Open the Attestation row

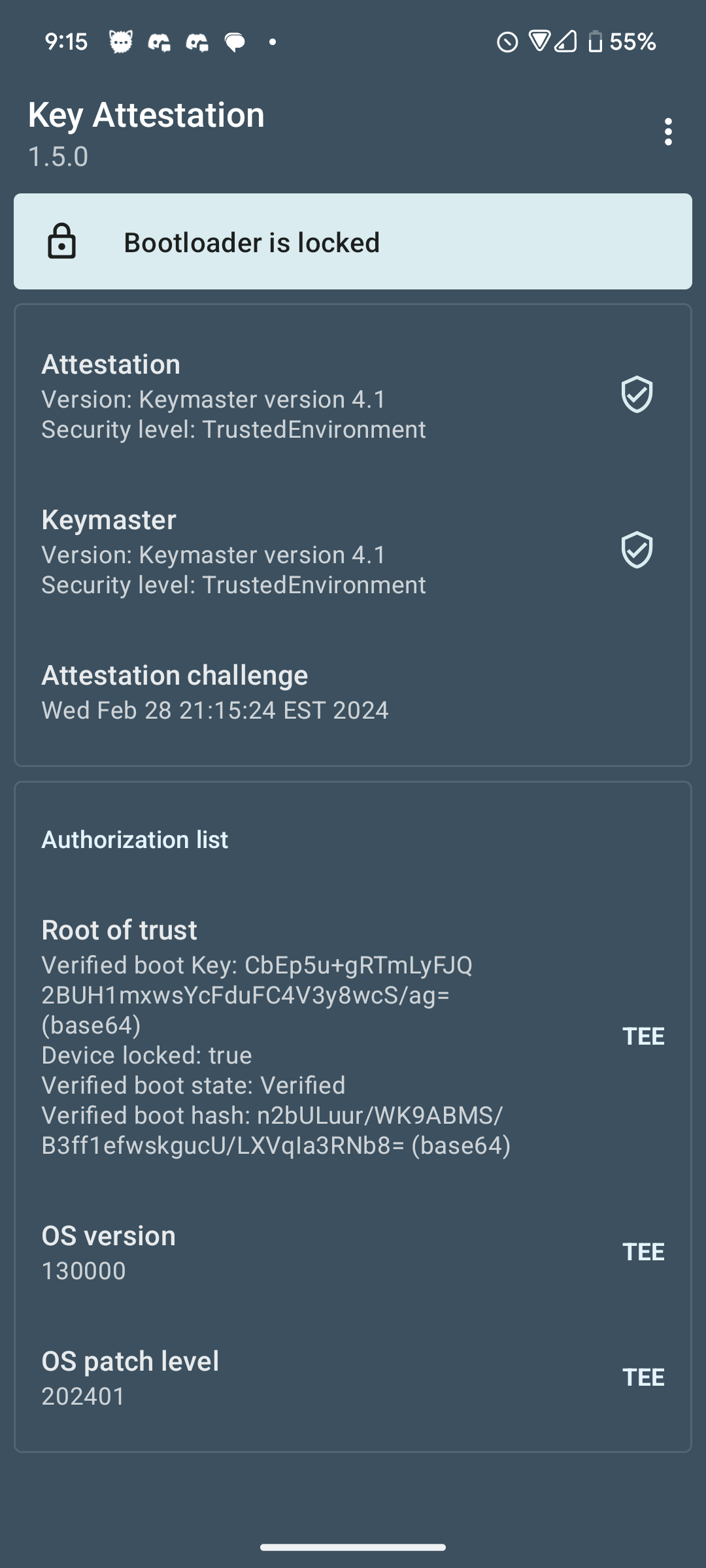pos(353,396)
